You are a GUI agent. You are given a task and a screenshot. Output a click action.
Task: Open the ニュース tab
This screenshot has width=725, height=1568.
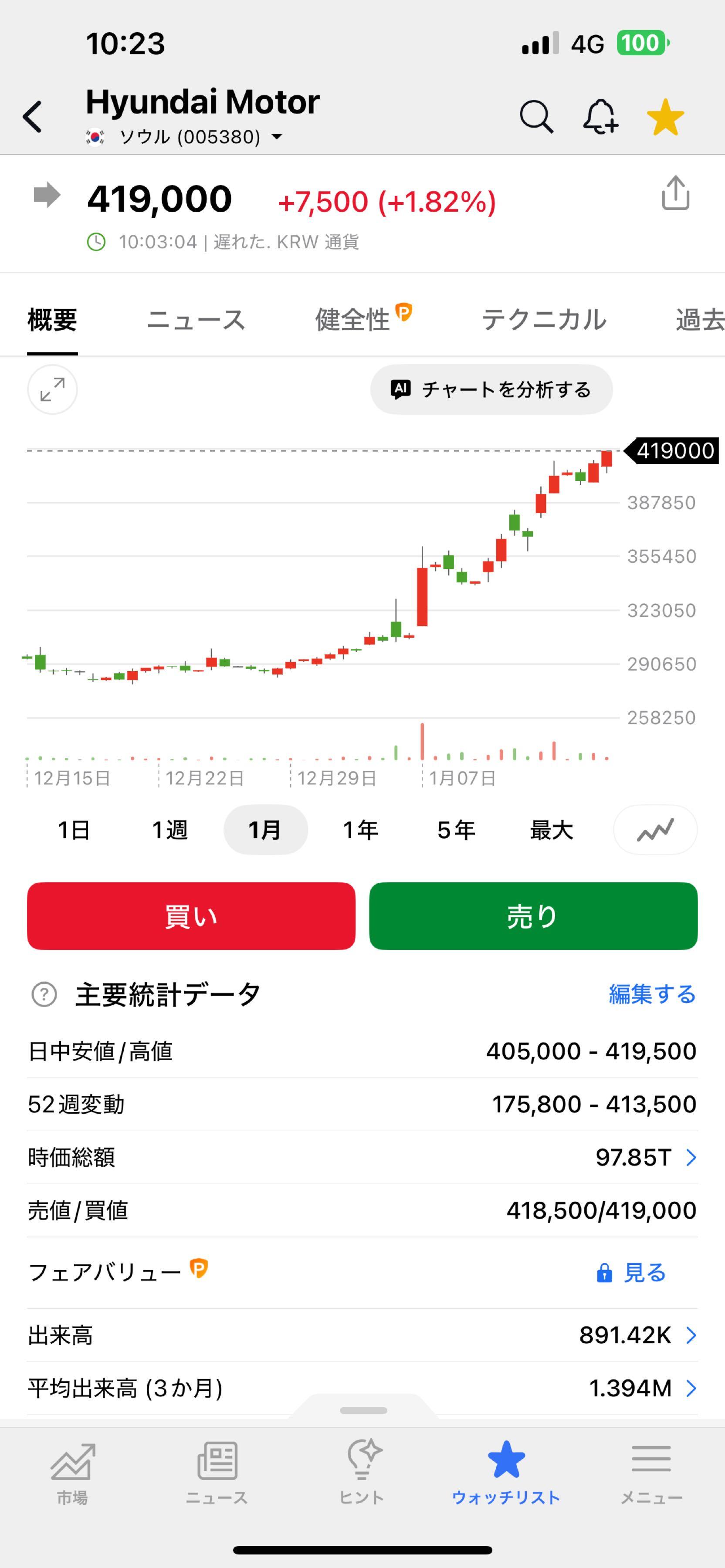[x=195, y=319]
